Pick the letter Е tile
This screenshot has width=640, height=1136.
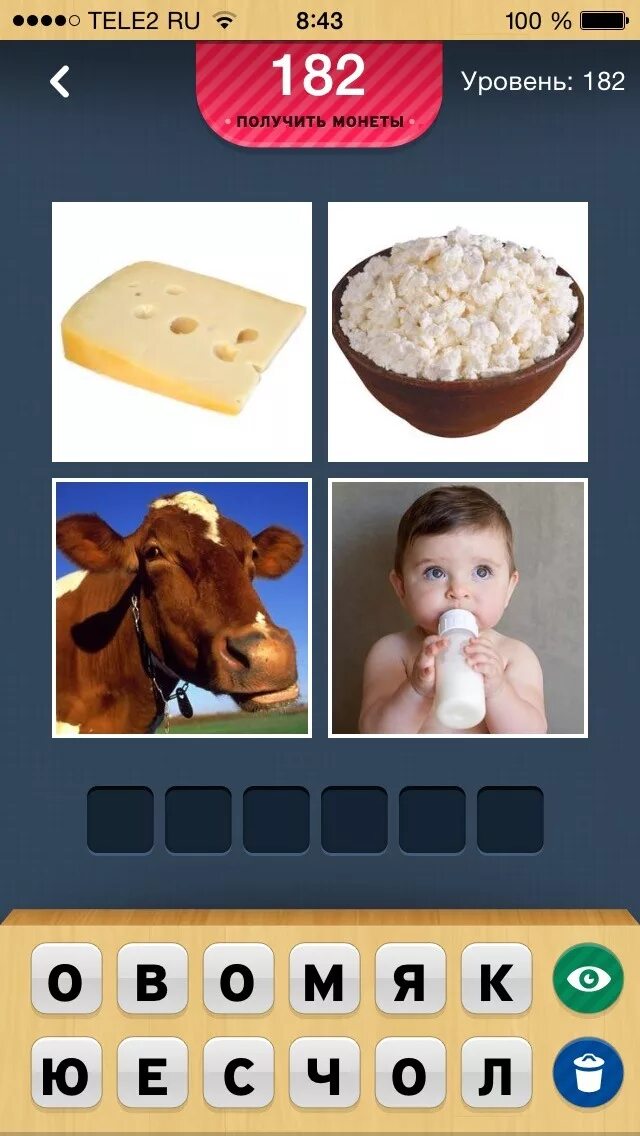click(151, 1073)
